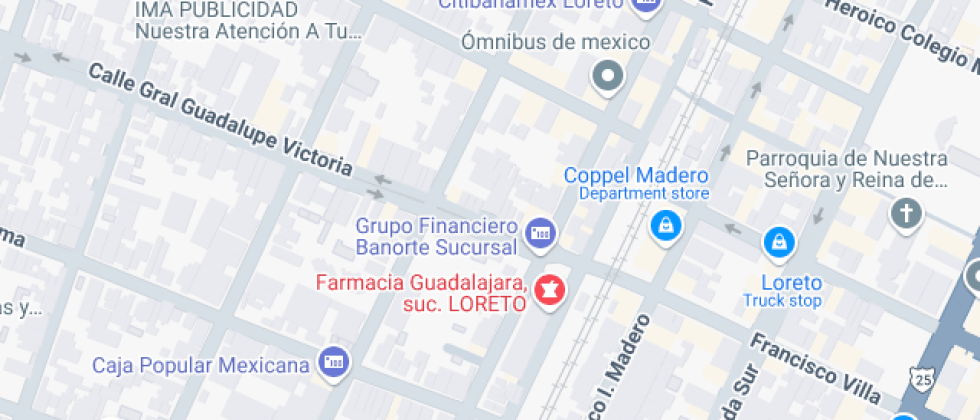This screenshot has width=980, height=420.
Task: Select the Caja Popular Mexicana pin
Action: tap(334, 362)
